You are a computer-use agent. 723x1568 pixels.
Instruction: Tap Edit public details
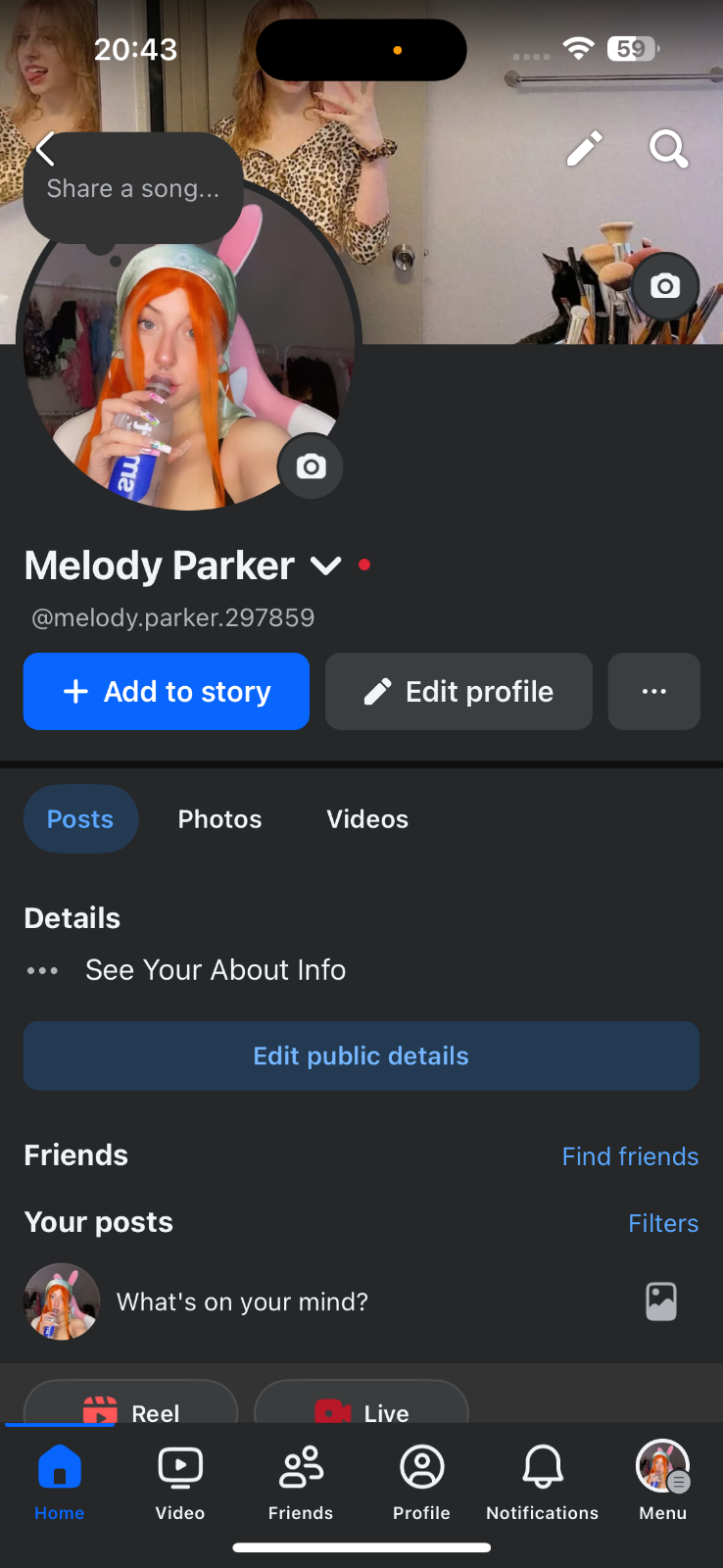coord(361,1056)
